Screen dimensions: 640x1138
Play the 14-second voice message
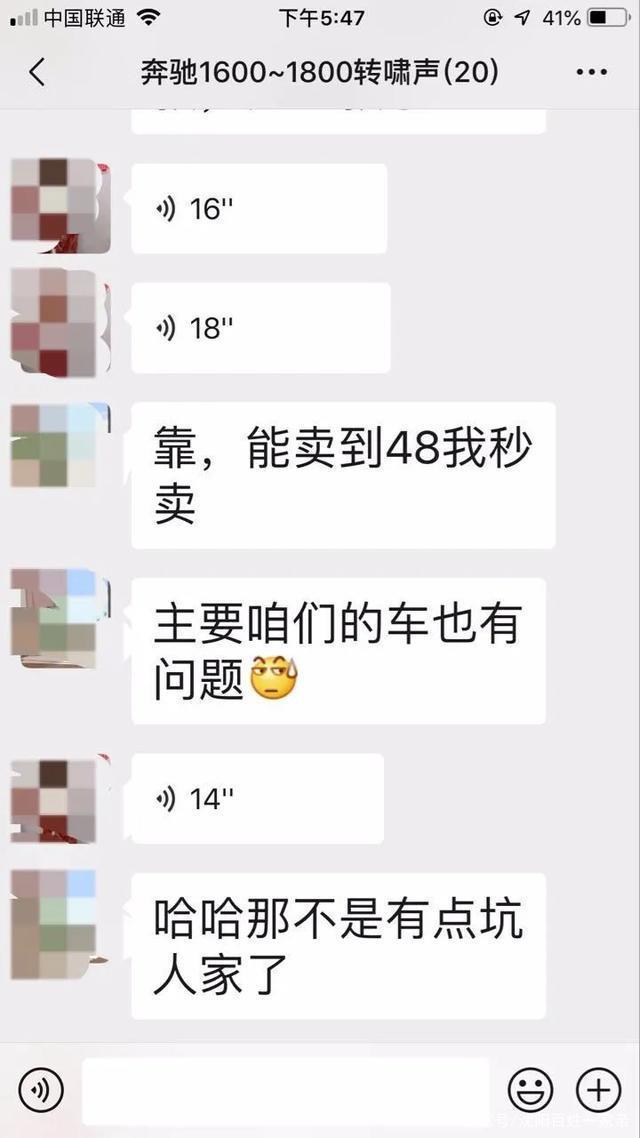click(x=257, y=798)
